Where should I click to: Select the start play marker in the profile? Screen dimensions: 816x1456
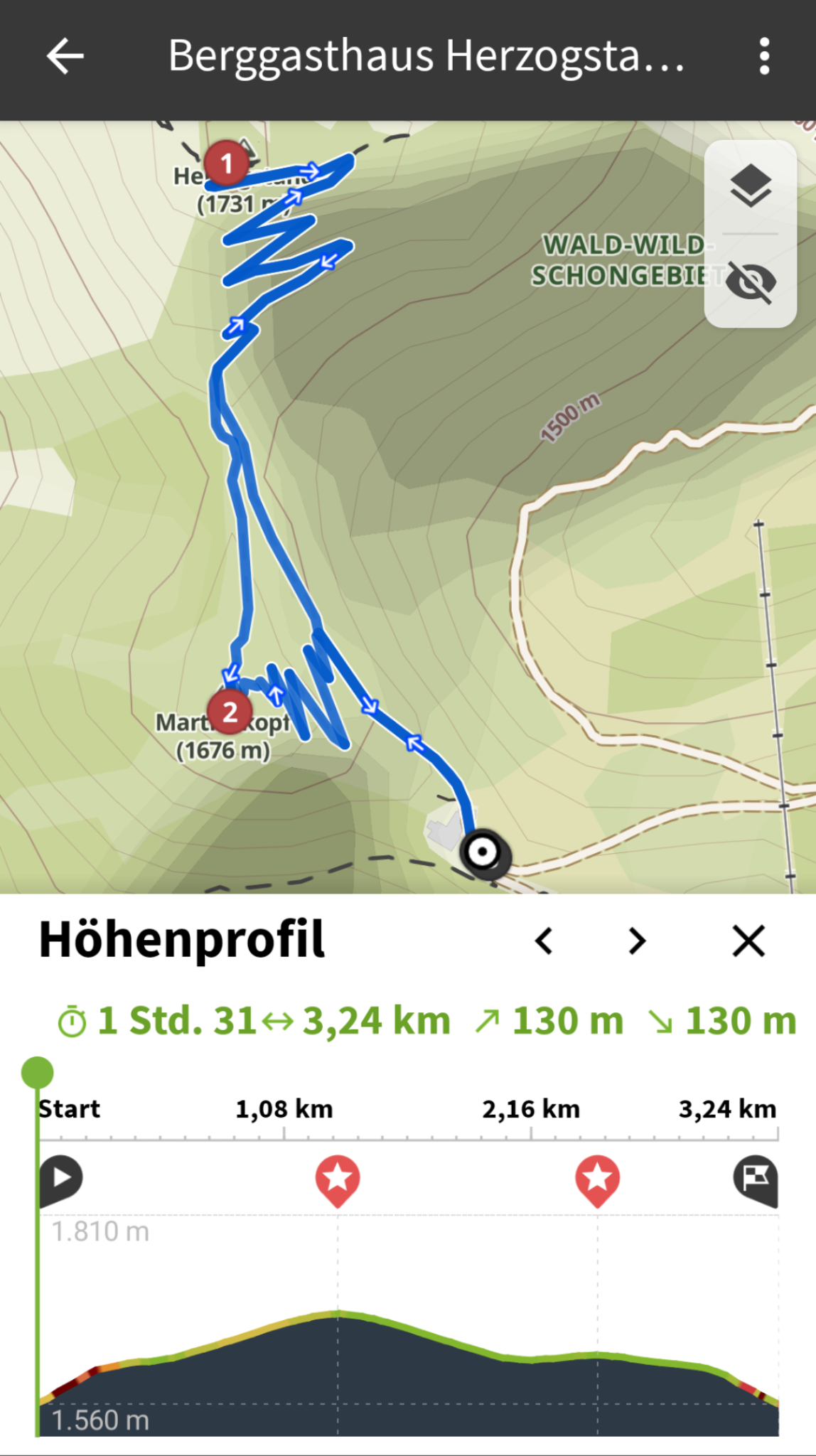(61, 1179)
